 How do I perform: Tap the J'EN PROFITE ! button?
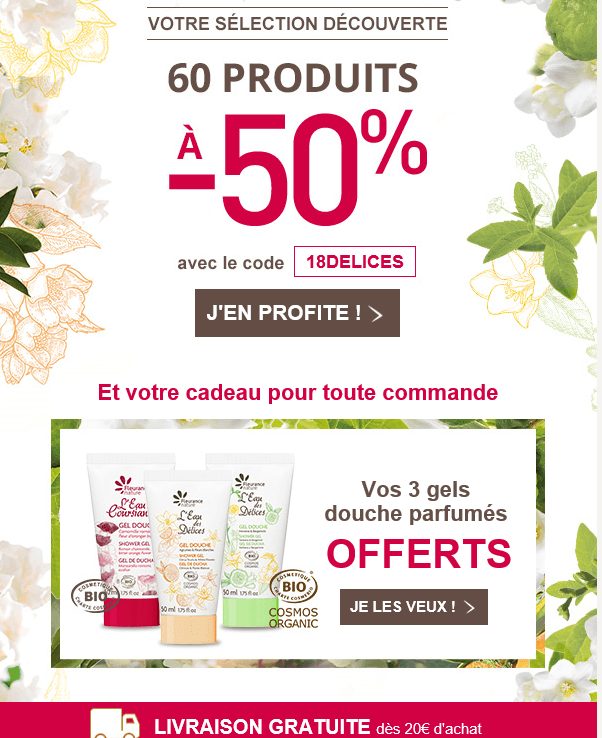297,313
